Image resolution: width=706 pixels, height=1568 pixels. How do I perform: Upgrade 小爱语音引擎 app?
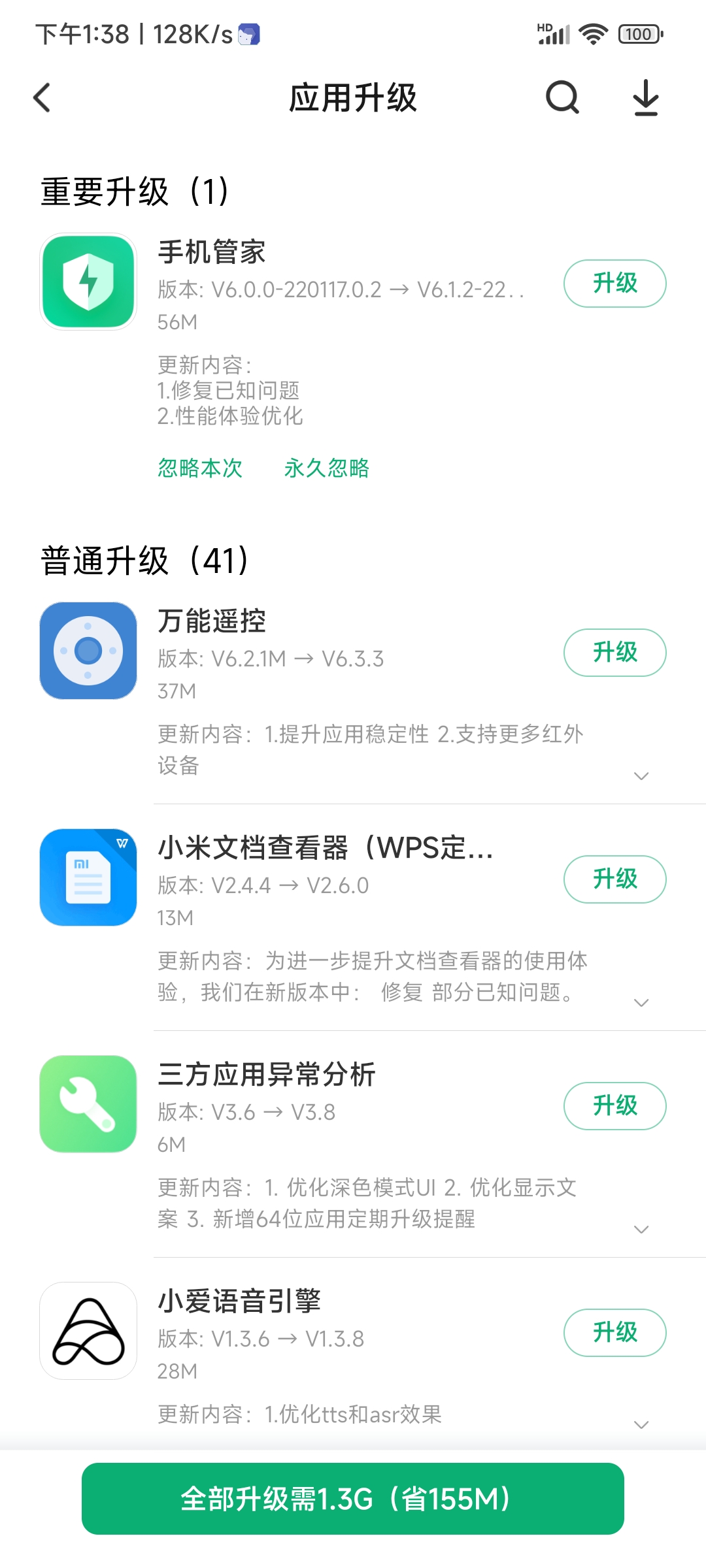614,1333
